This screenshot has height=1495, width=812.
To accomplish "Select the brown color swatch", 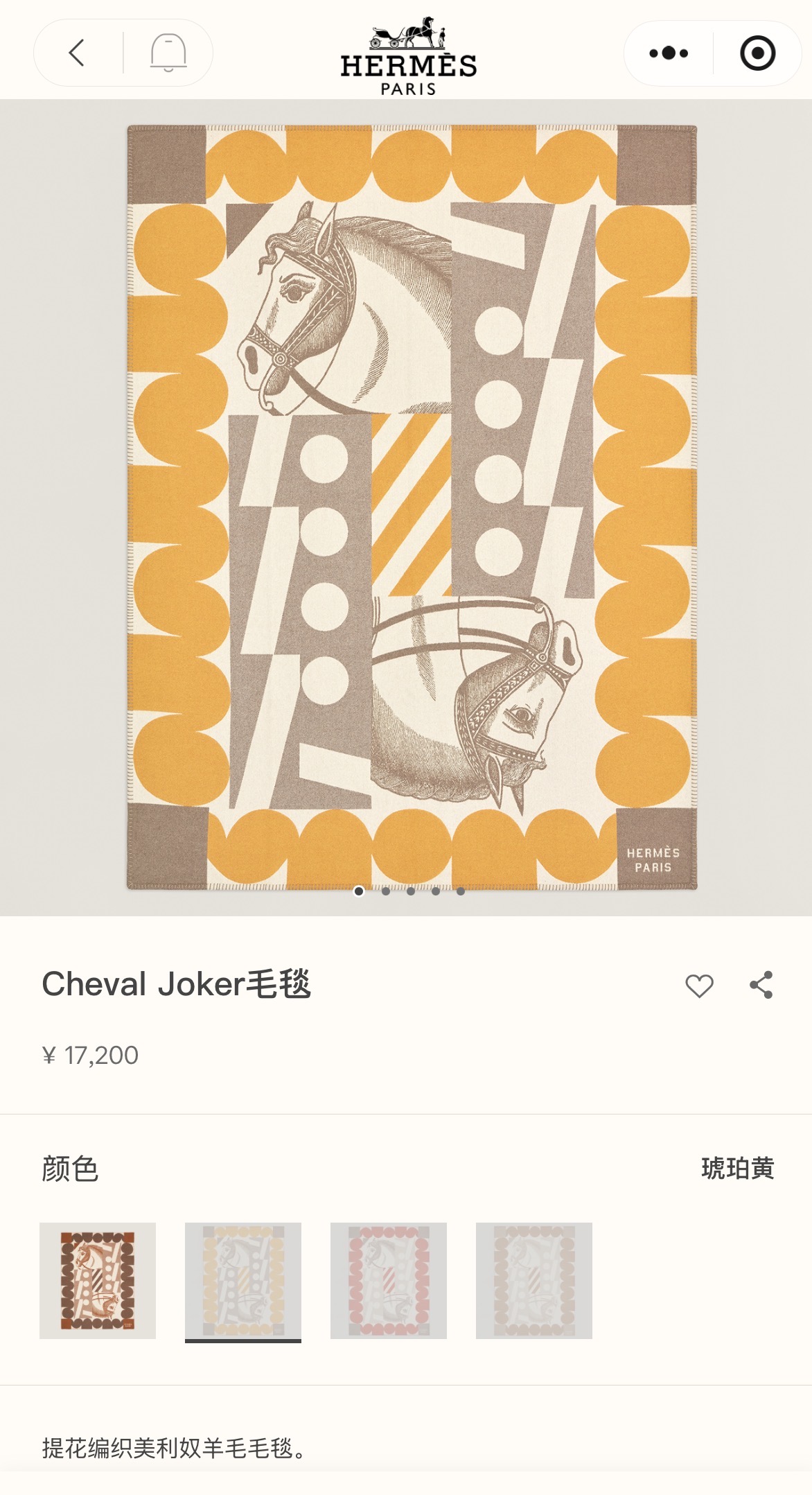I will coord(98,1280).
